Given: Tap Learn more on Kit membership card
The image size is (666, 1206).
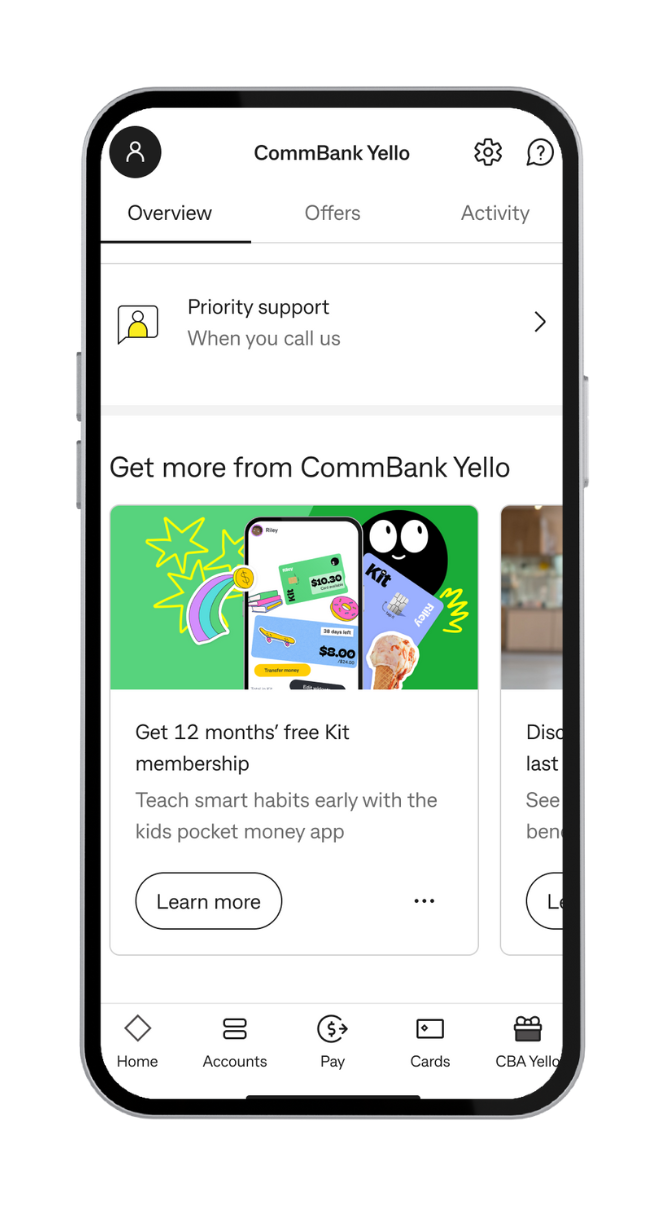Looking at the screenshot, I should coord(208,901).
